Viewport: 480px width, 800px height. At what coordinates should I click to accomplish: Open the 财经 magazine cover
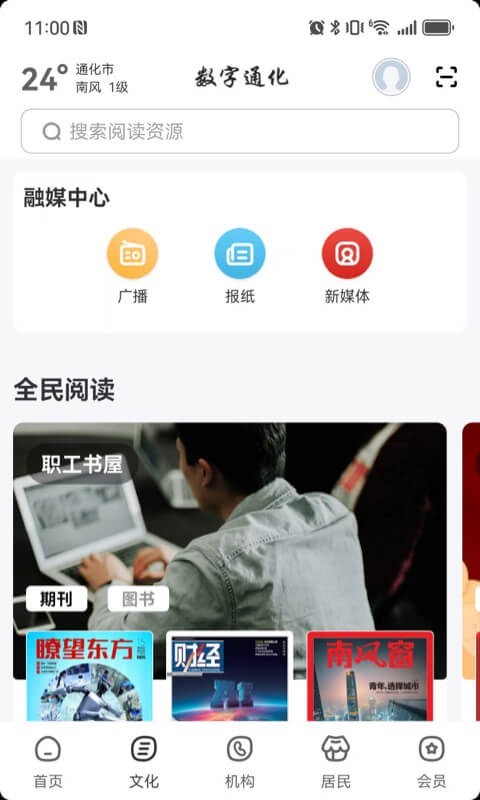click(230, 676)
